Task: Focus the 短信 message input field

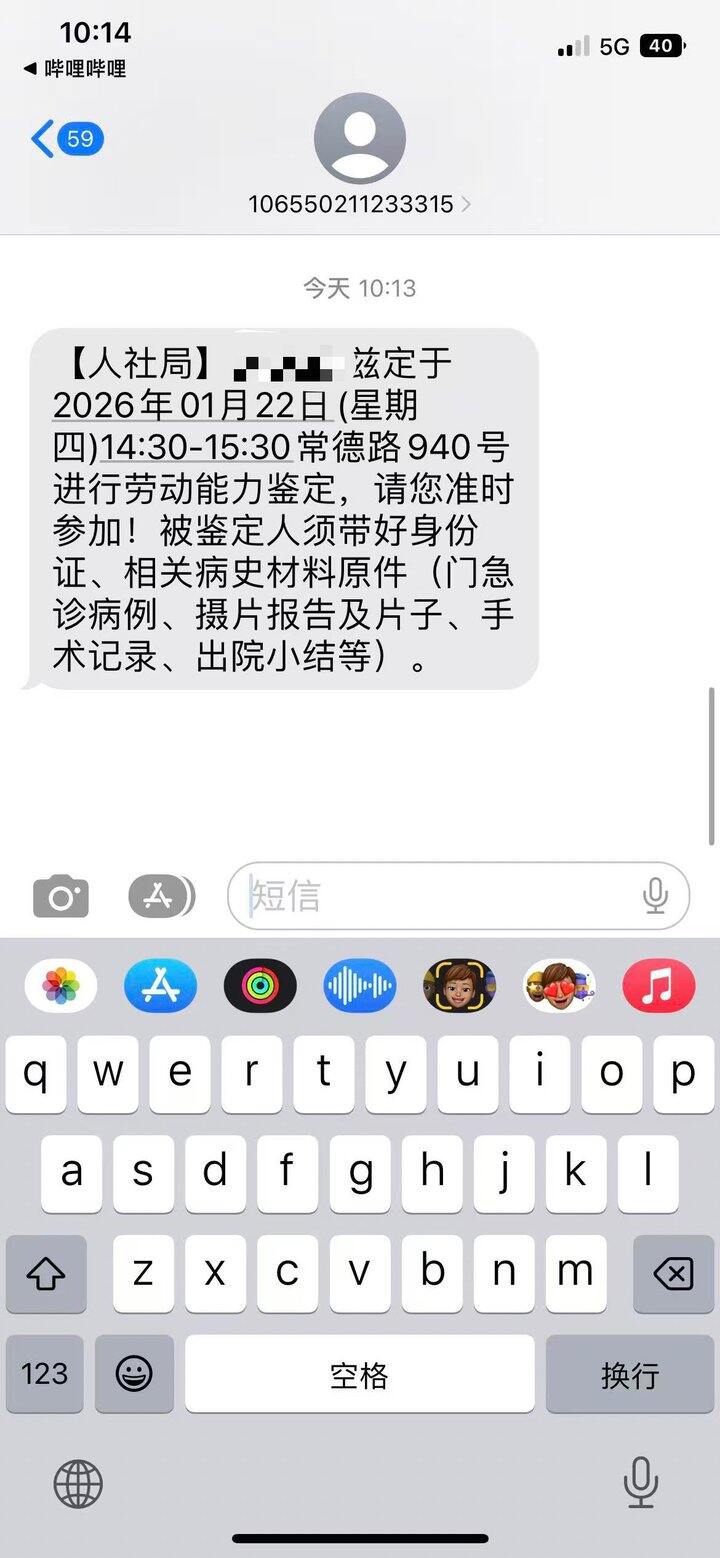Action: coord(440,896)
